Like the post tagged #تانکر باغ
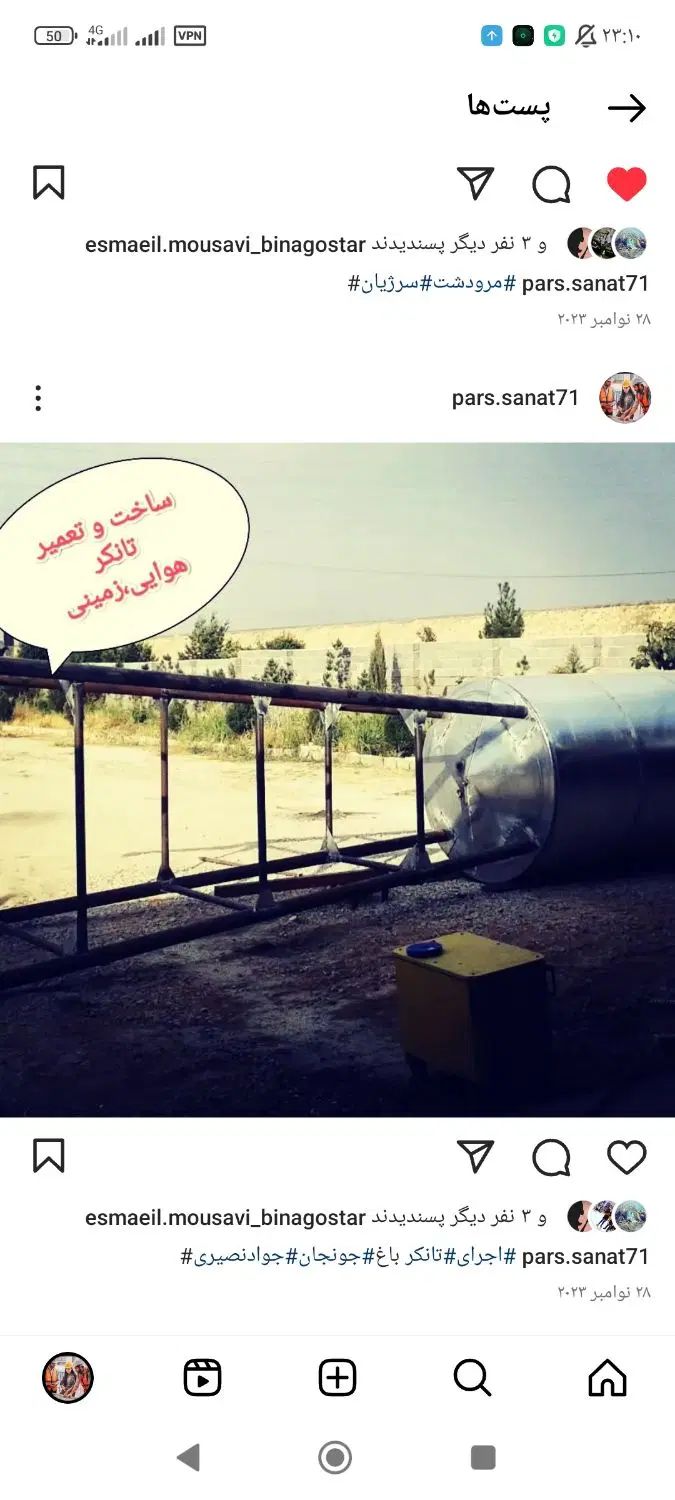 pyautogui.click(x=627, y=1157)
